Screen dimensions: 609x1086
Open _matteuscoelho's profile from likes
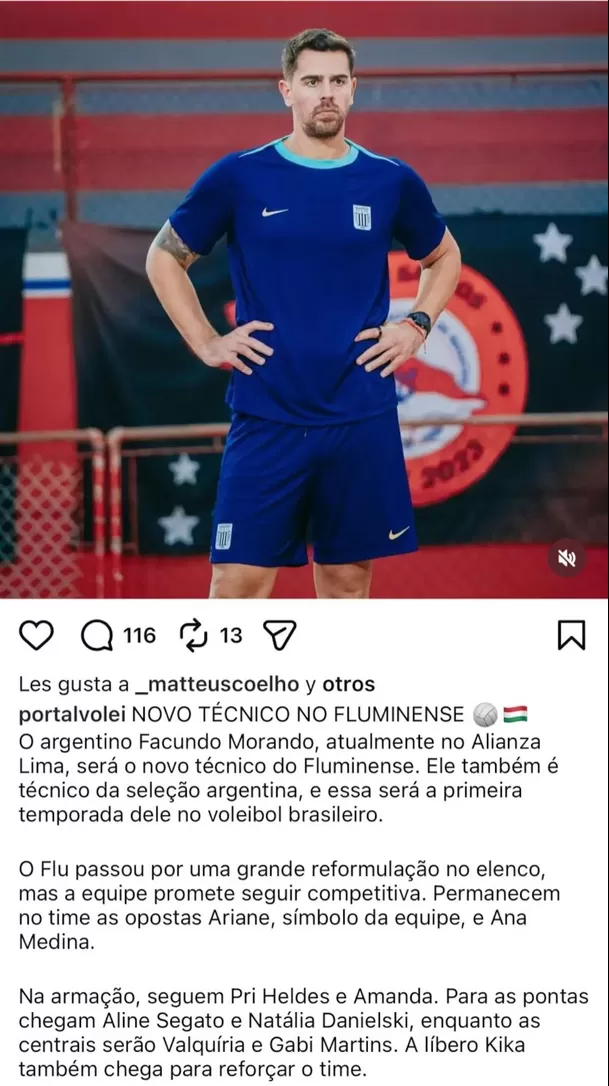click(x=210, y=685)
